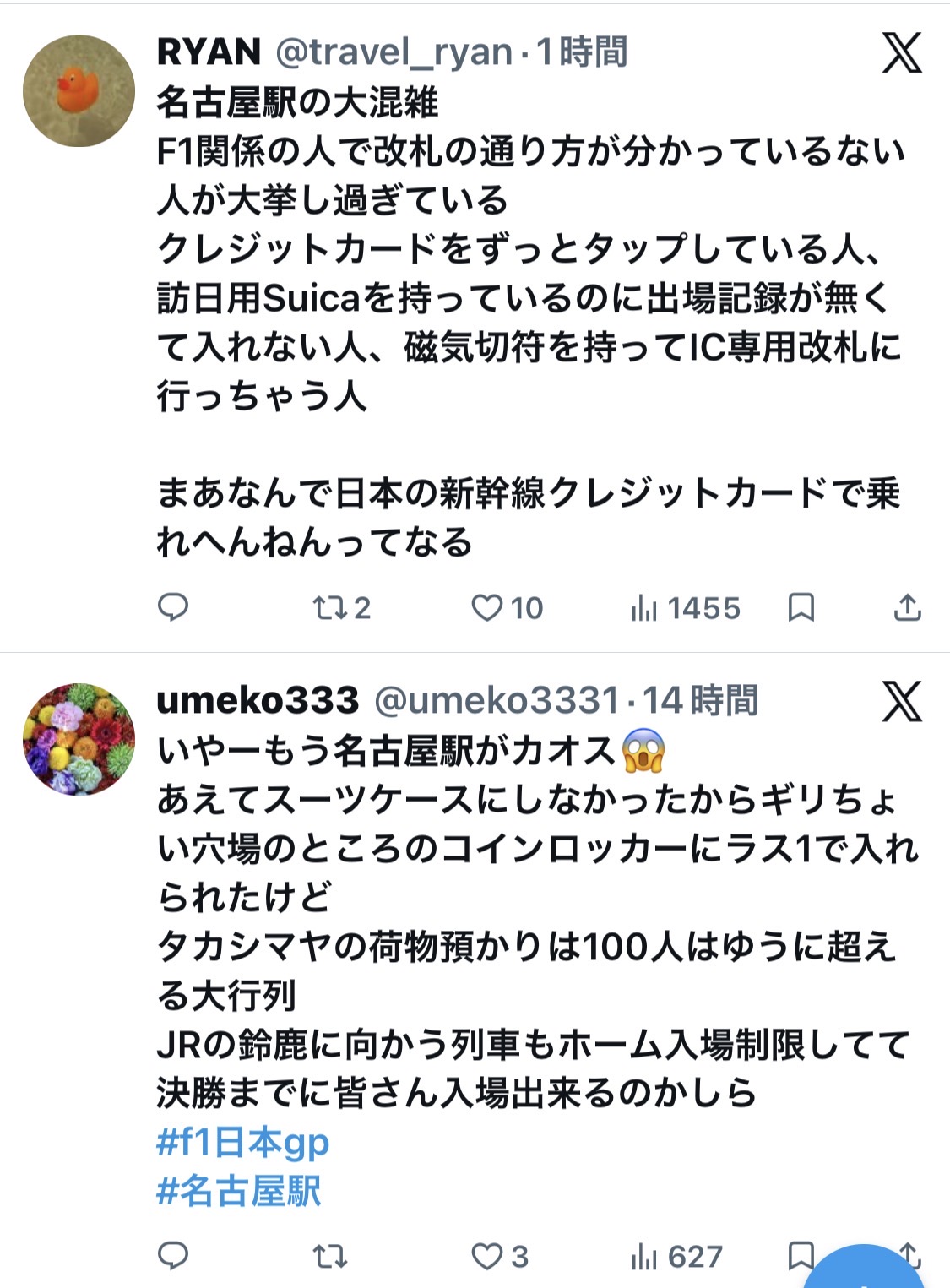Reply to umeko333's post
950x1288 pixels.
click(x=173, y=1256)
